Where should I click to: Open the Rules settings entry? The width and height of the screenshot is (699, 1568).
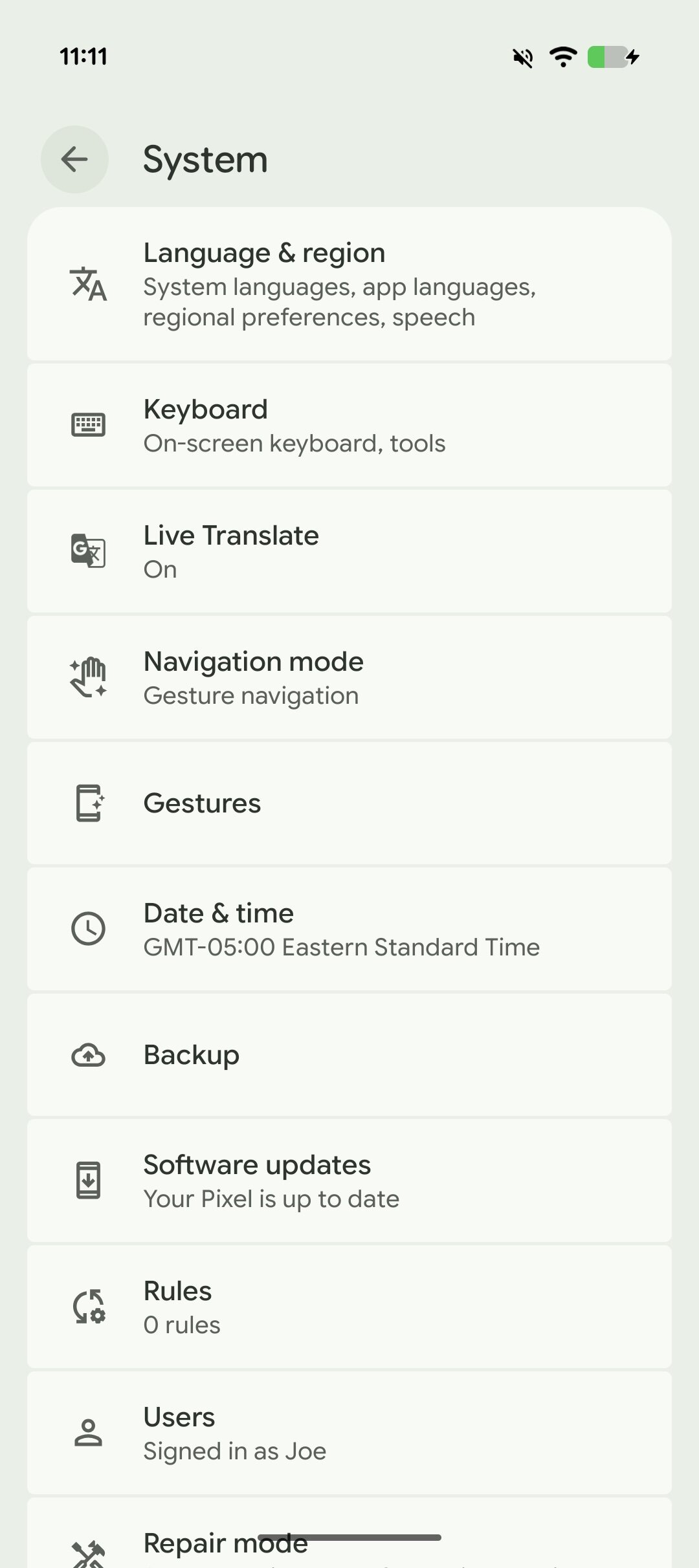pyautogui.click(x=349, y=1307)
